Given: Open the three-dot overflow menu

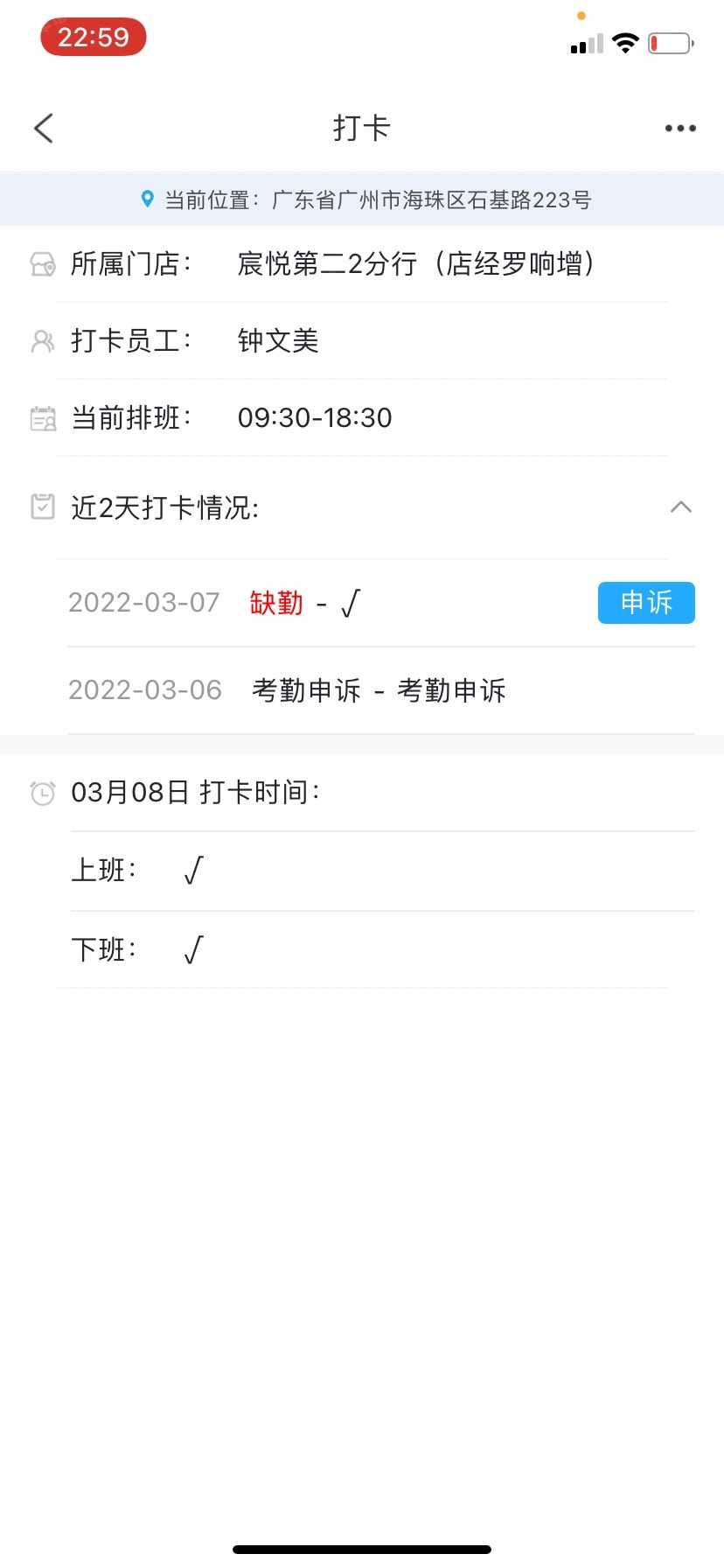Looking at the screenshot, I should point(679,129).
